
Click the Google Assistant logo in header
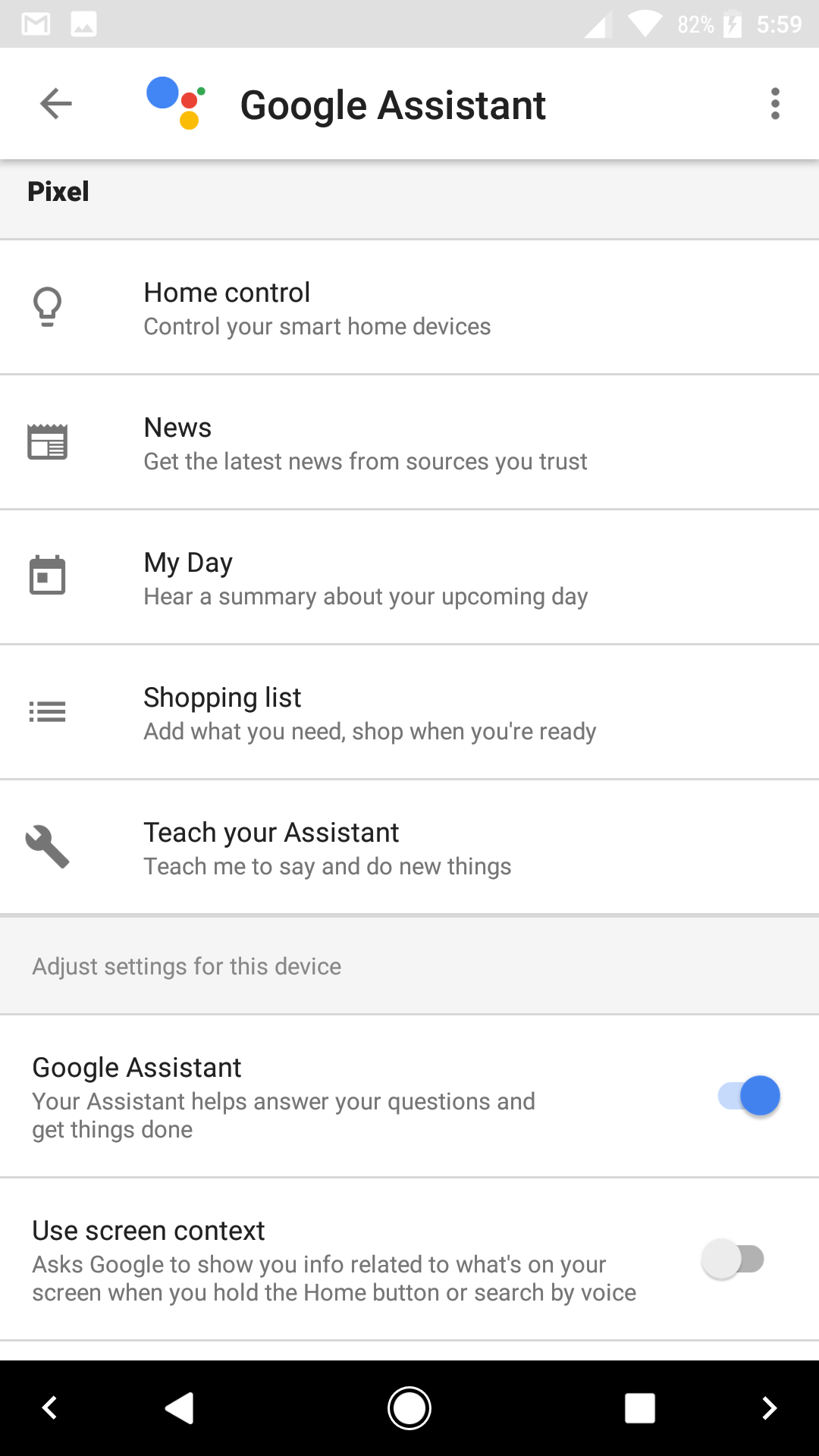pos(176,104)
